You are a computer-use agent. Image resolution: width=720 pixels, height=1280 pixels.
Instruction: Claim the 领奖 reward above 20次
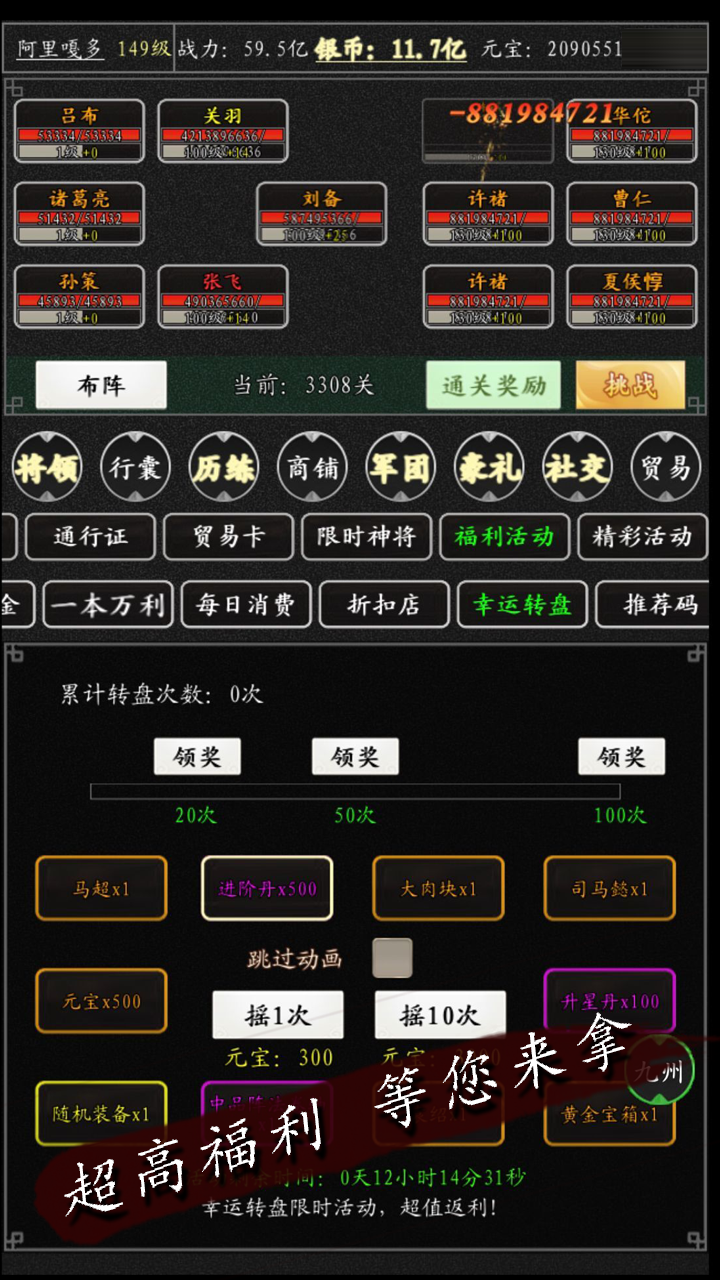tap(196, 756)
